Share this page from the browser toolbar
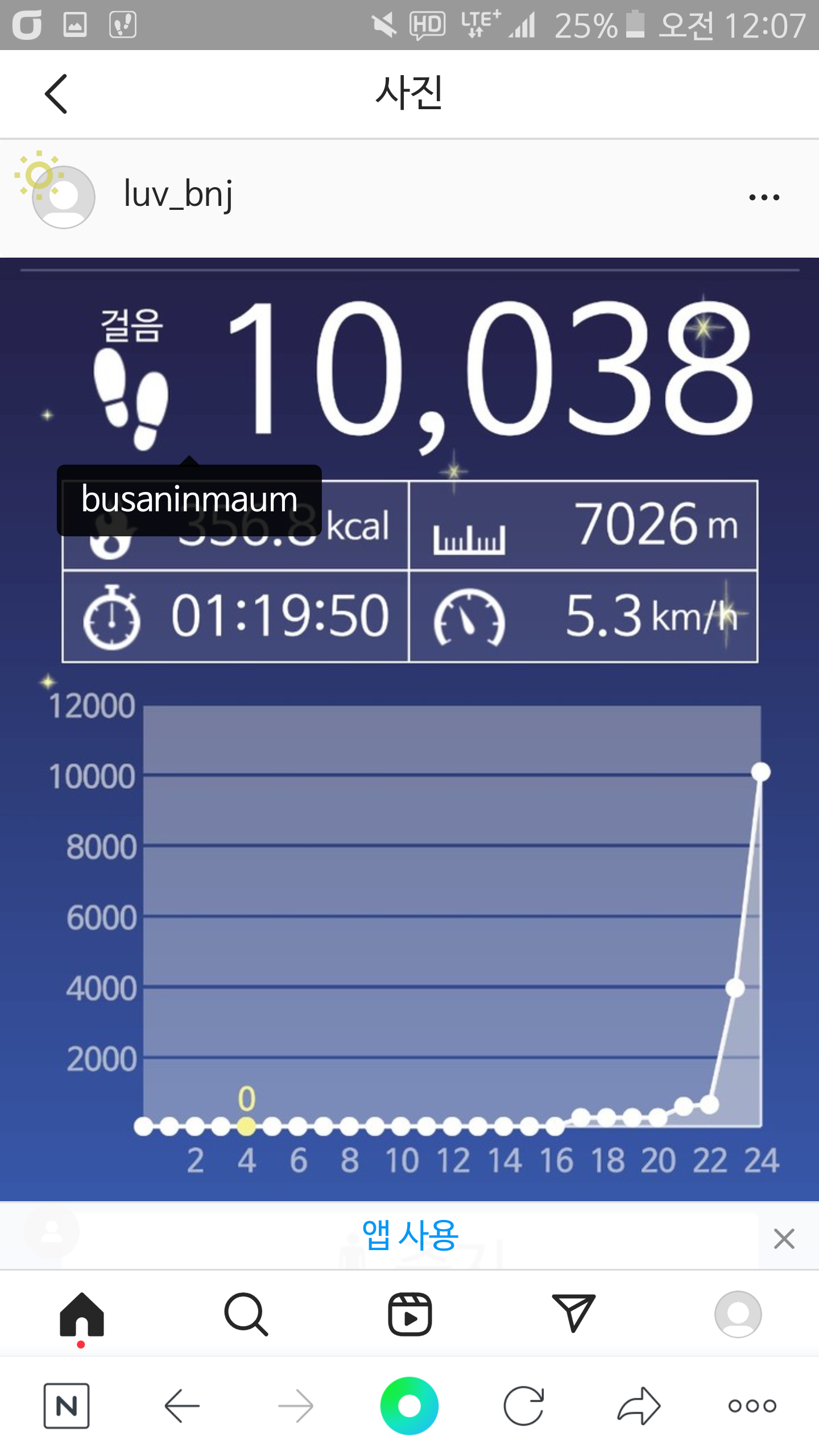The height and width of the screenshot is (1456, 819). 639,1406
